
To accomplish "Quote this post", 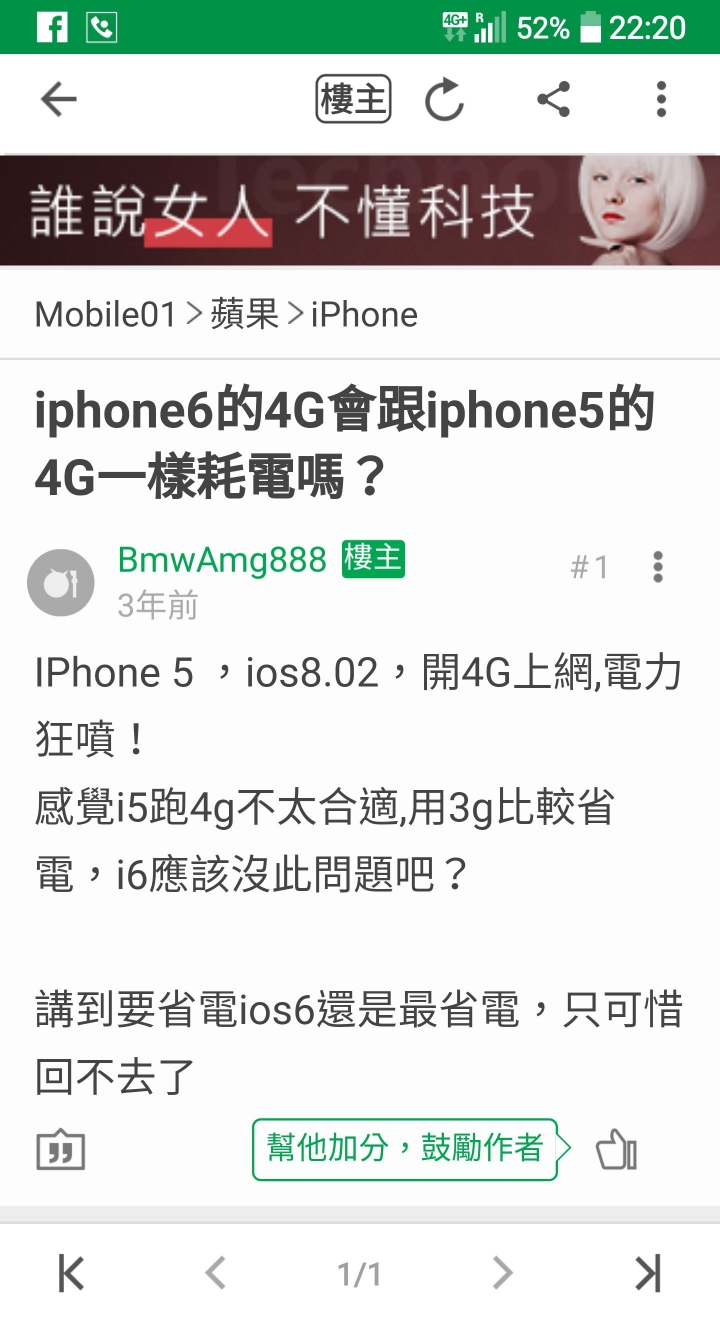I will (61, 1151).
